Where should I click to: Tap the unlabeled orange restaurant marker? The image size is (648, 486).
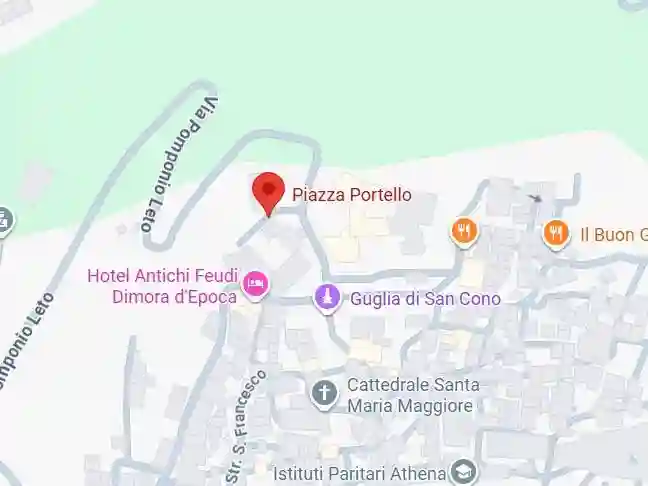(463, 232)
